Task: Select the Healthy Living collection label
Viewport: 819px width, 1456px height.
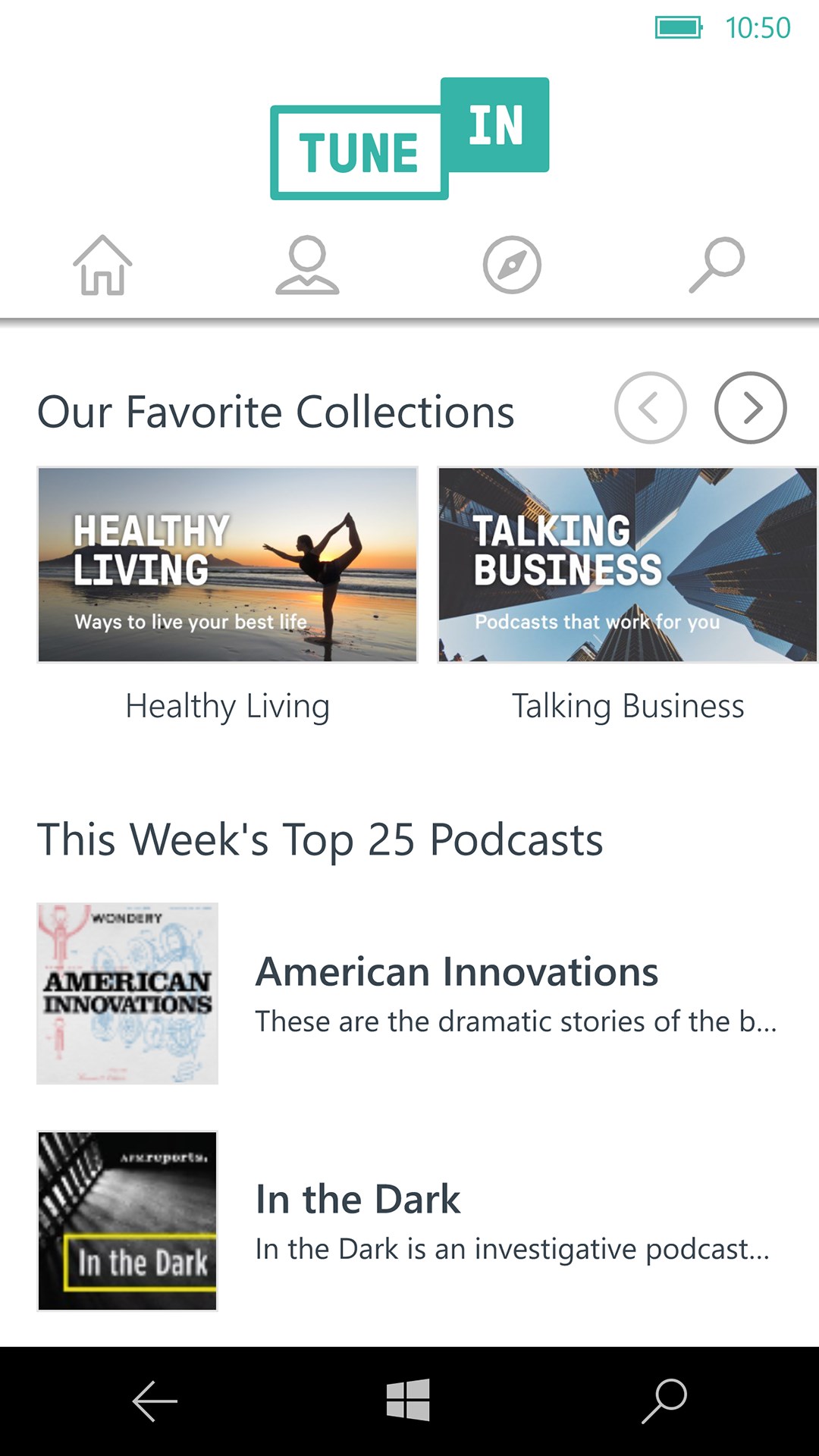Action: coord(227,706)
